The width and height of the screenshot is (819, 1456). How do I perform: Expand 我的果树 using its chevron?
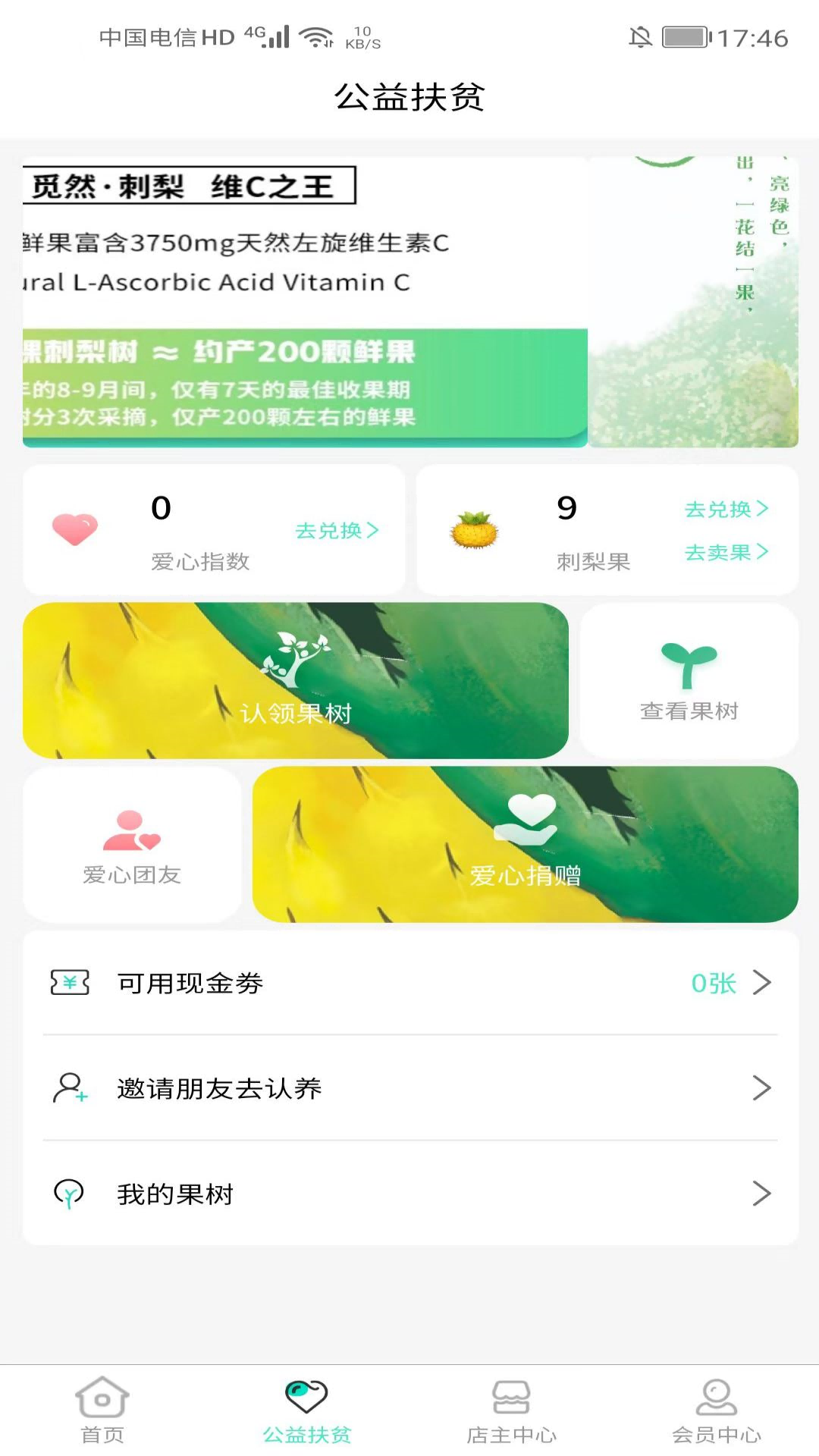point(761,1194)
